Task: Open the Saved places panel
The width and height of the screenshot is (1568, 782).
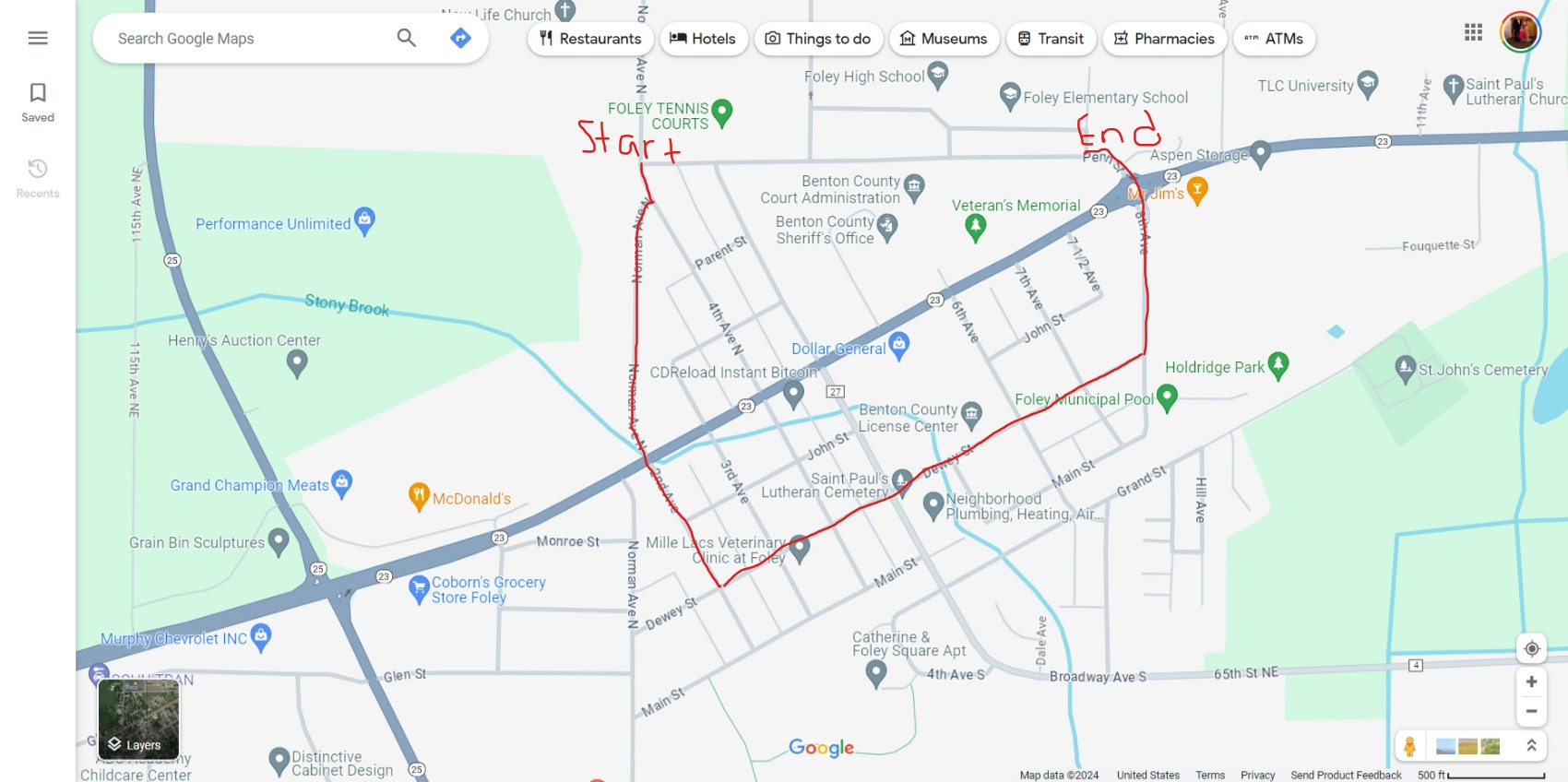Action: pos(38,101)
